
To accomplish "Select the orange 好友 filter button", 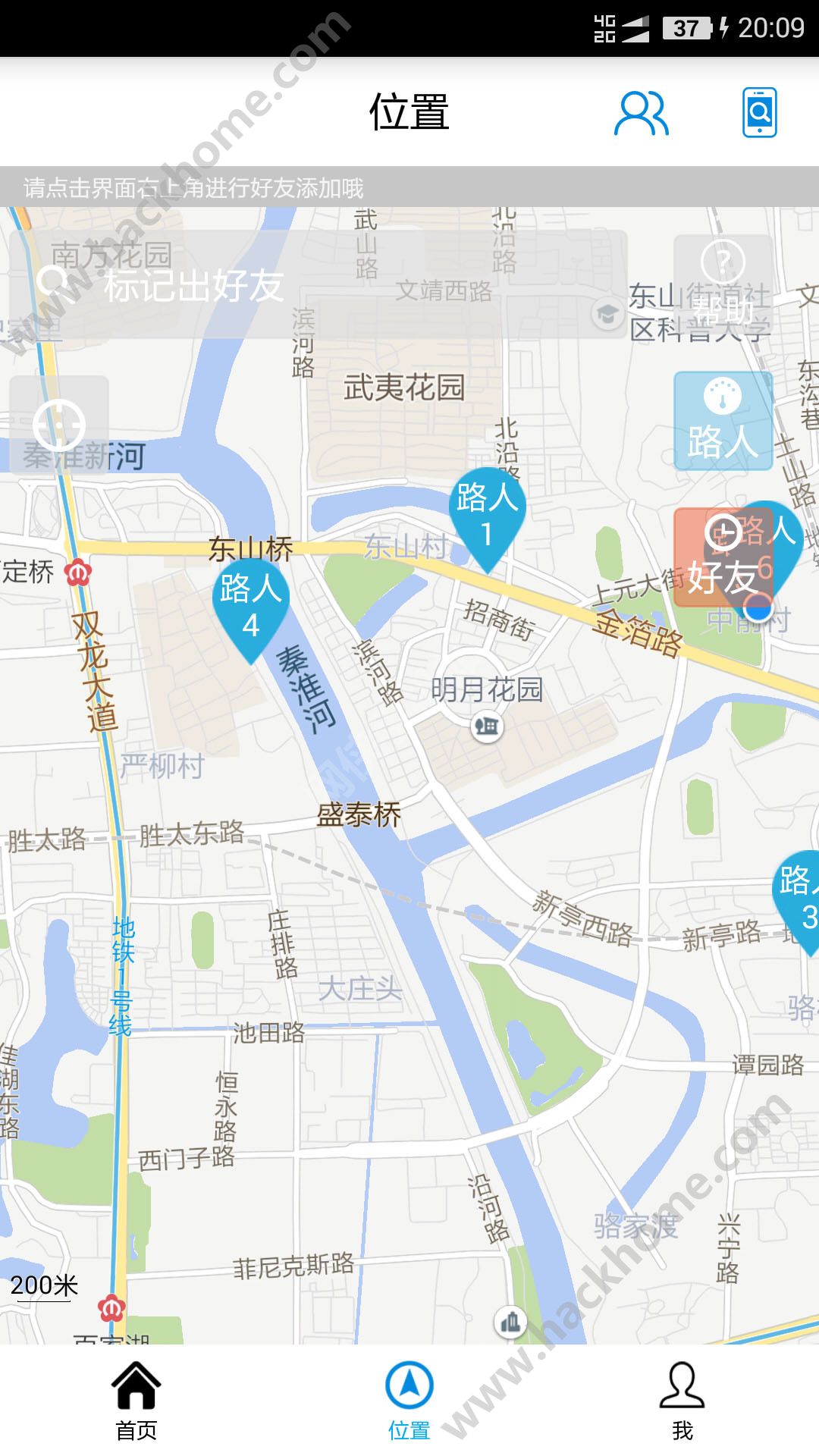I will [723, 557].
